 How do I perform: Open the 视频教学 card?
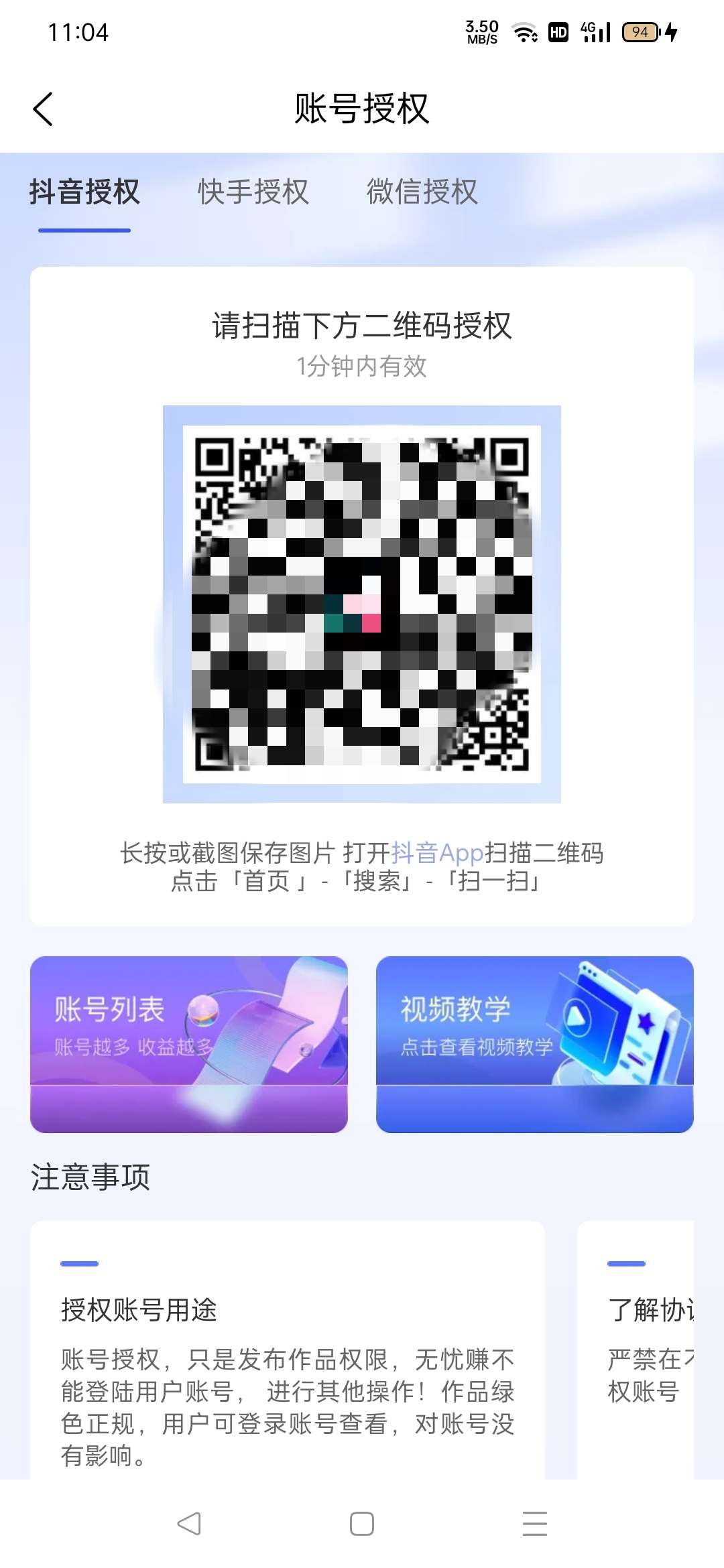pos(535,1044)
